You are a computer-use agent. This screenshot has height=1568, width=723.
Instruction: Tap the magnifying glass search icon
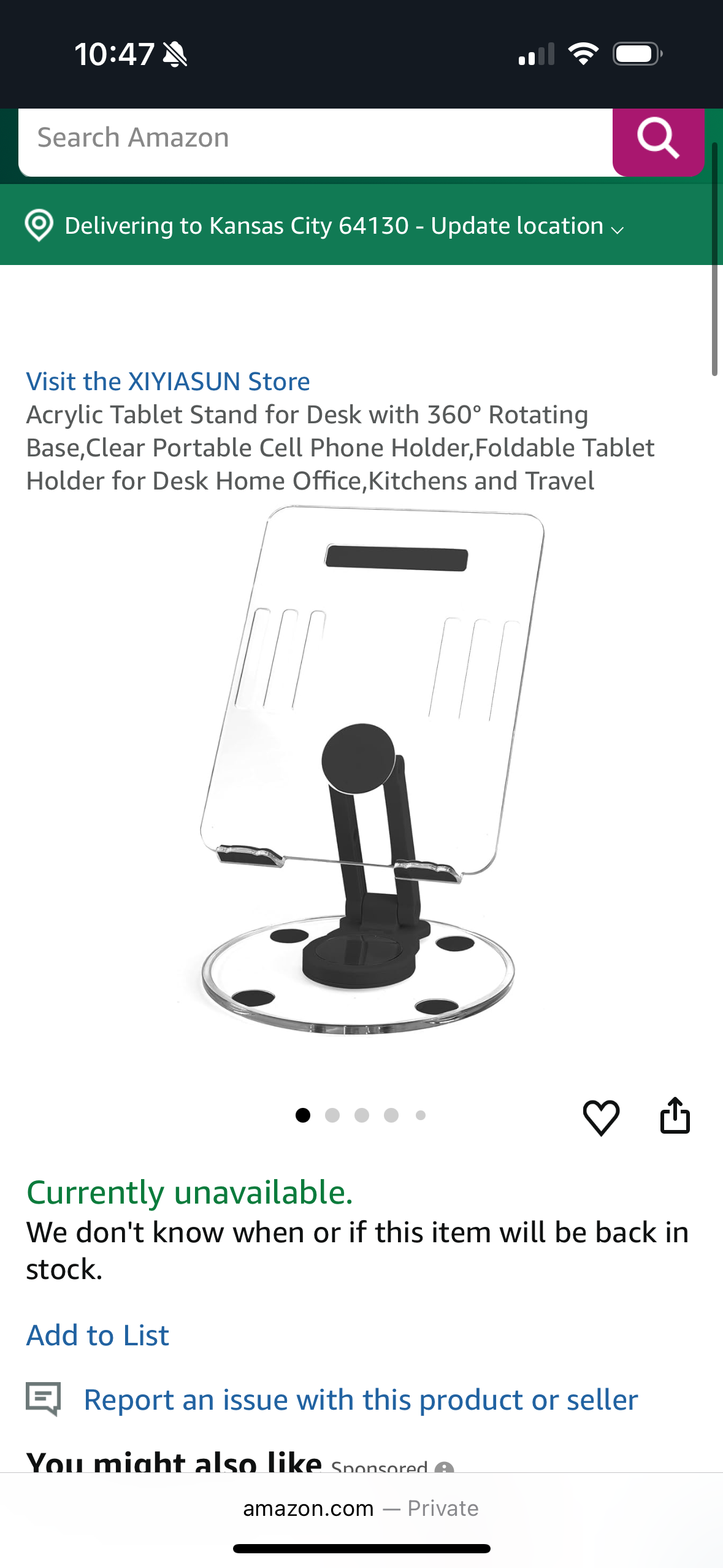(658, 140)
